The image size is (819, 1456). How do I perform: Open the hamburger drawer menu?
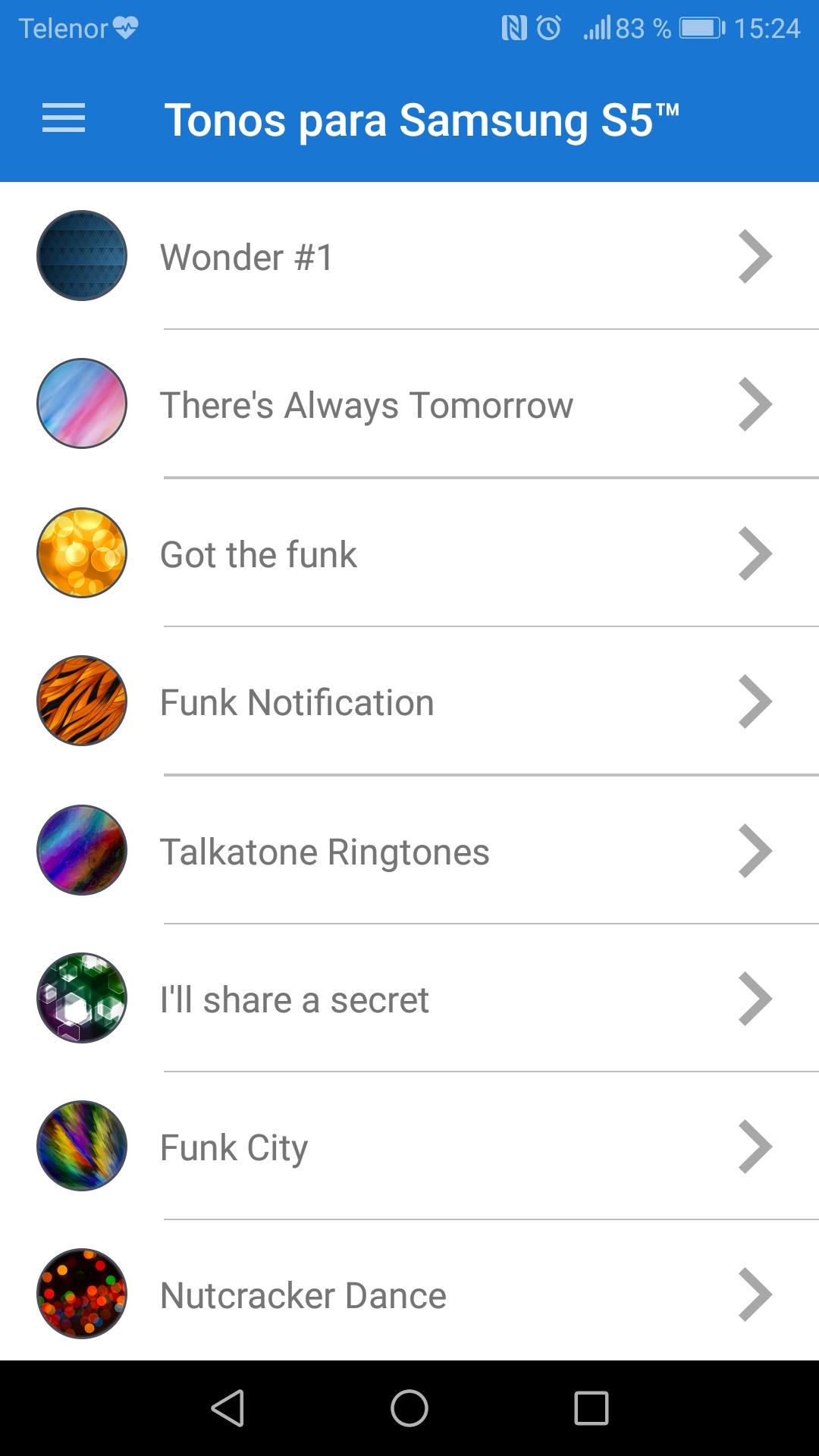tap(64, 119)
